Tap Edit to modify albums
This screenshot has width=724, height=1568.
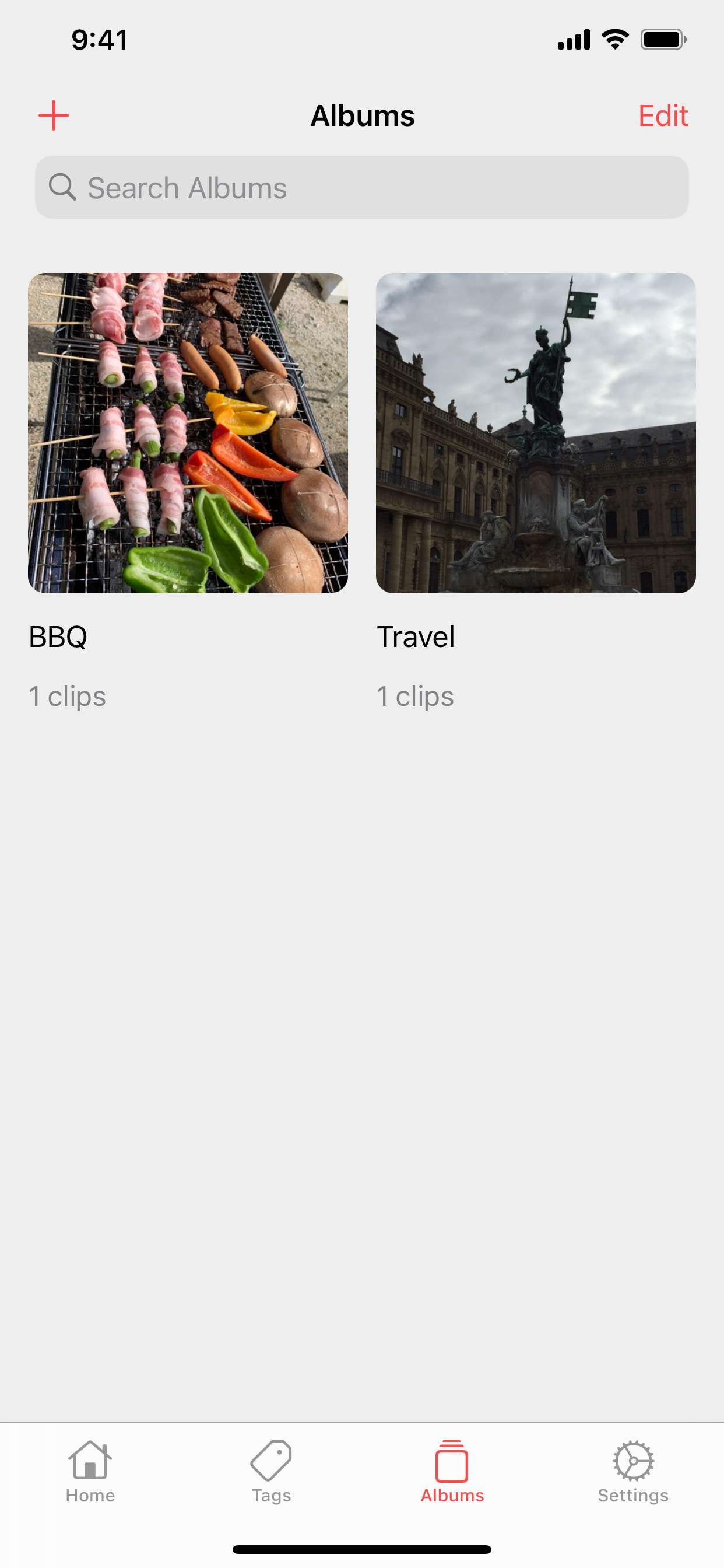(663, 116)
